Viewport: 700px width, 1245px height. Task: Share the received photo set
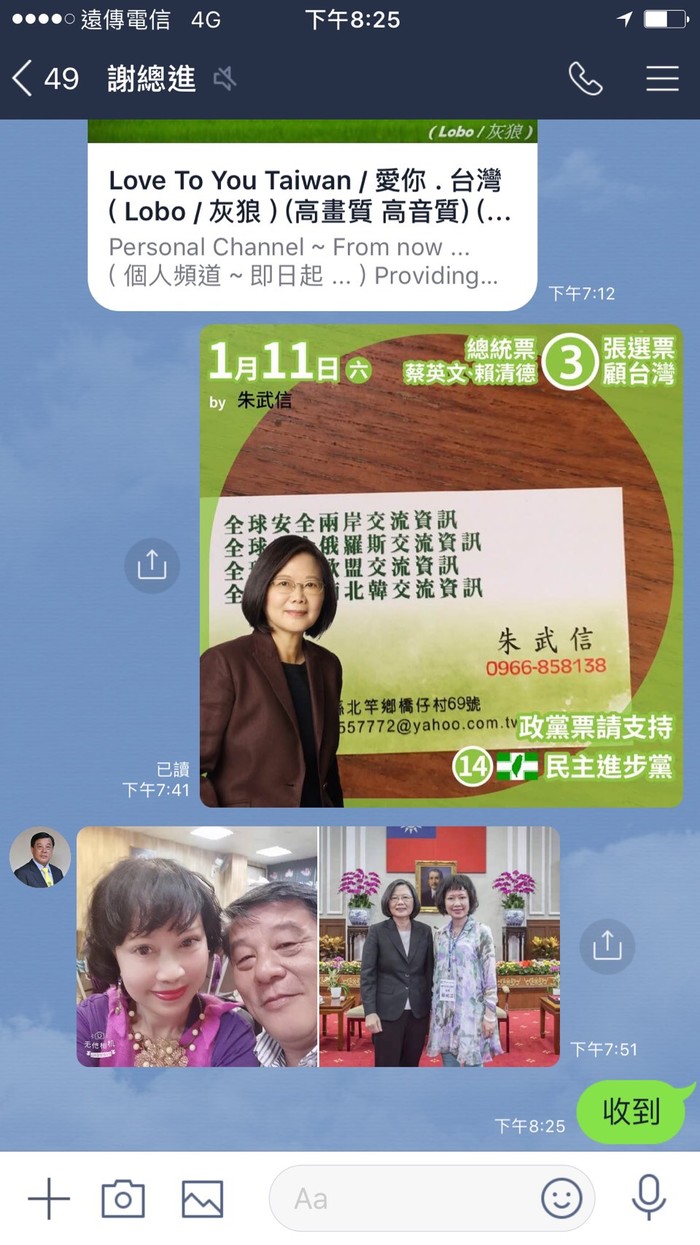tap(607, 946)
